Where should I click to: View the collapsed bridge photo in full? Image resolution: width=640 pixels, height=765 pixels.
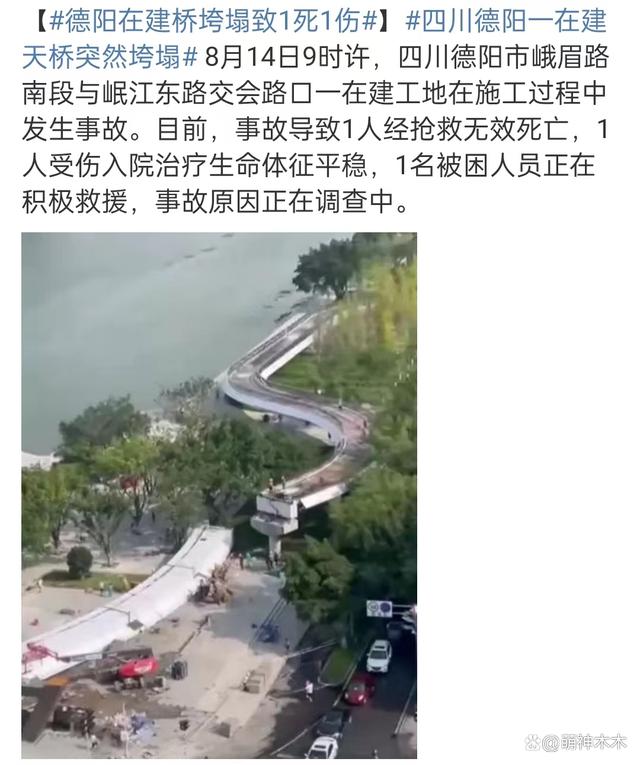click(x=219, y=494)
